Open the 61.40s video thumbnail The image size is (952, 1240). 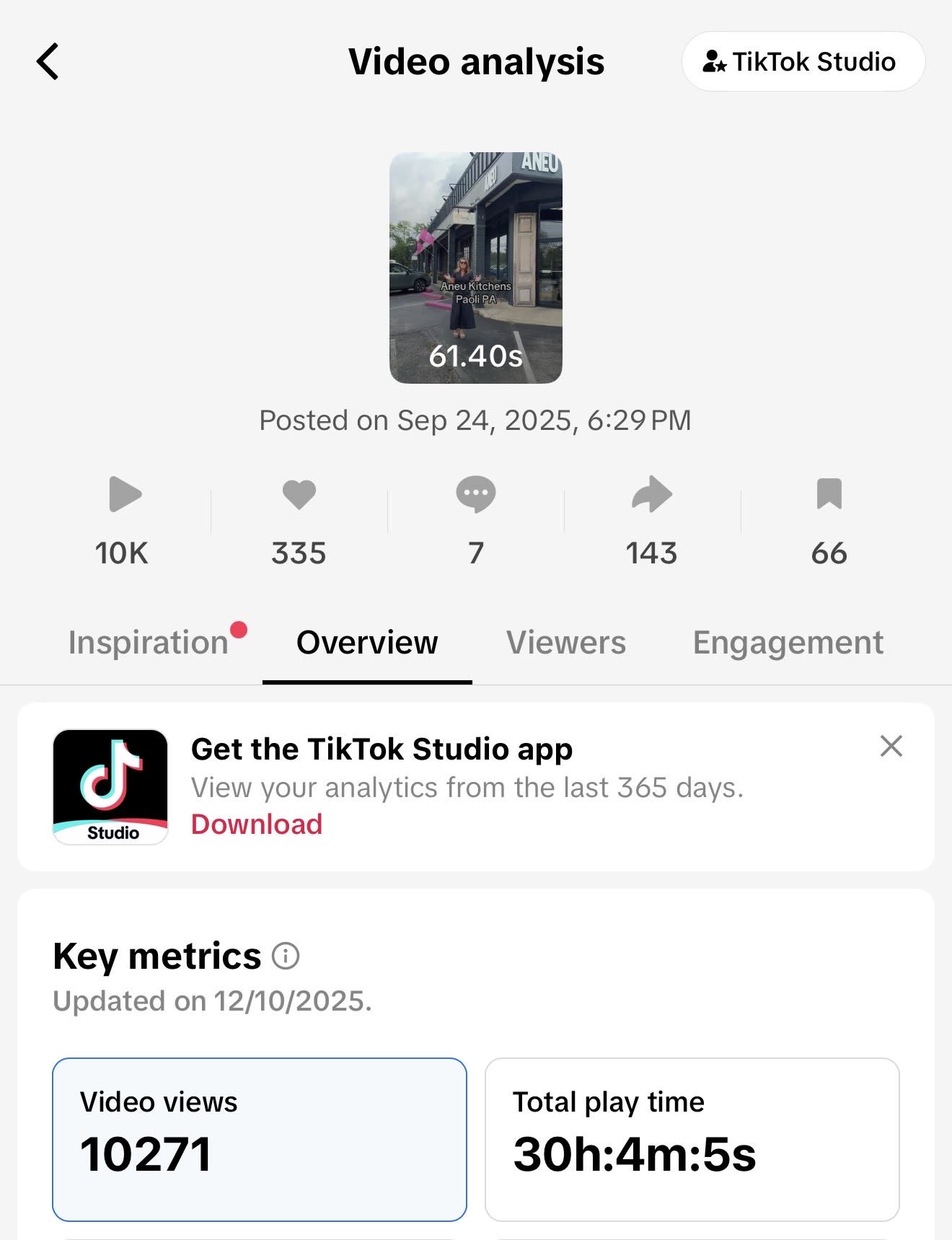point(475,268)
